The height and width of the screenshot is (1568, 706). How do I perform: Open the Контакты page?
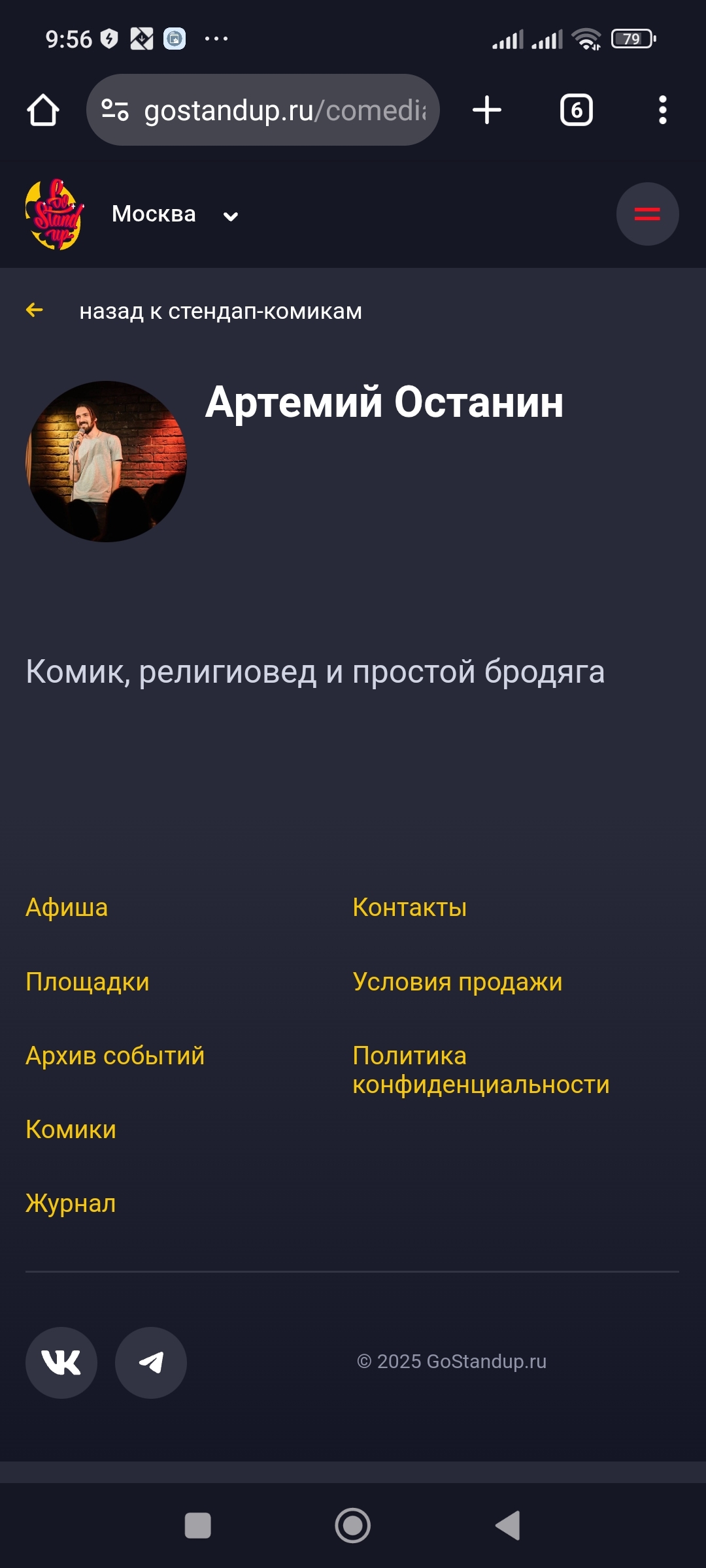click(409, 907)
